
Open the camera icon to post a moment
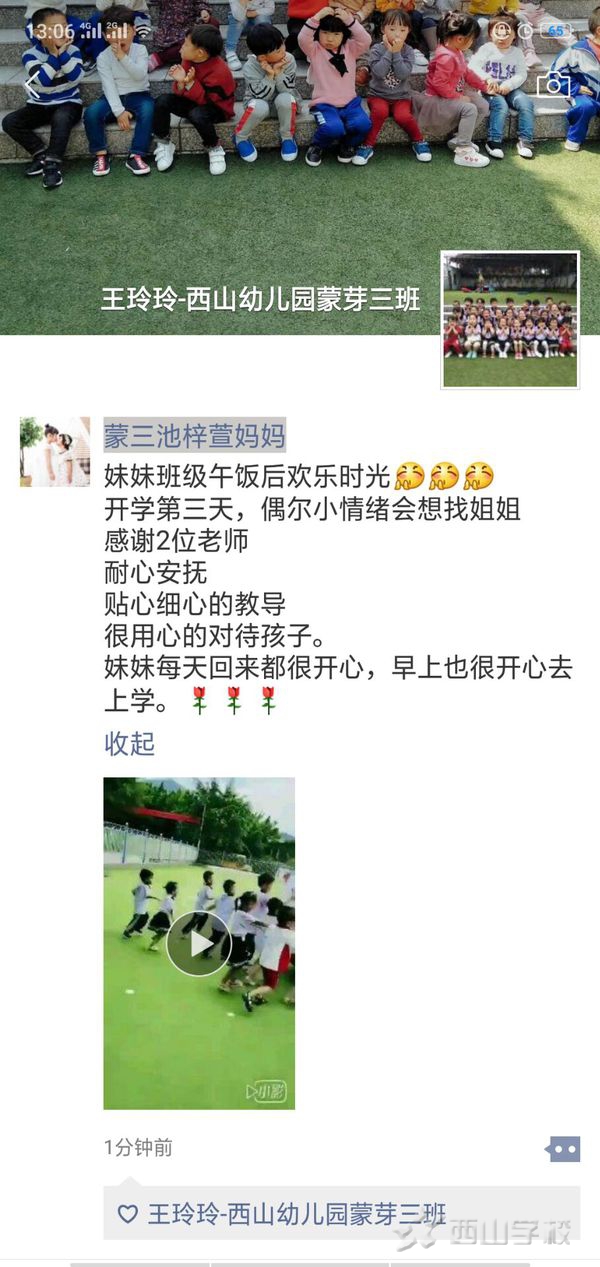pos(553,86)
